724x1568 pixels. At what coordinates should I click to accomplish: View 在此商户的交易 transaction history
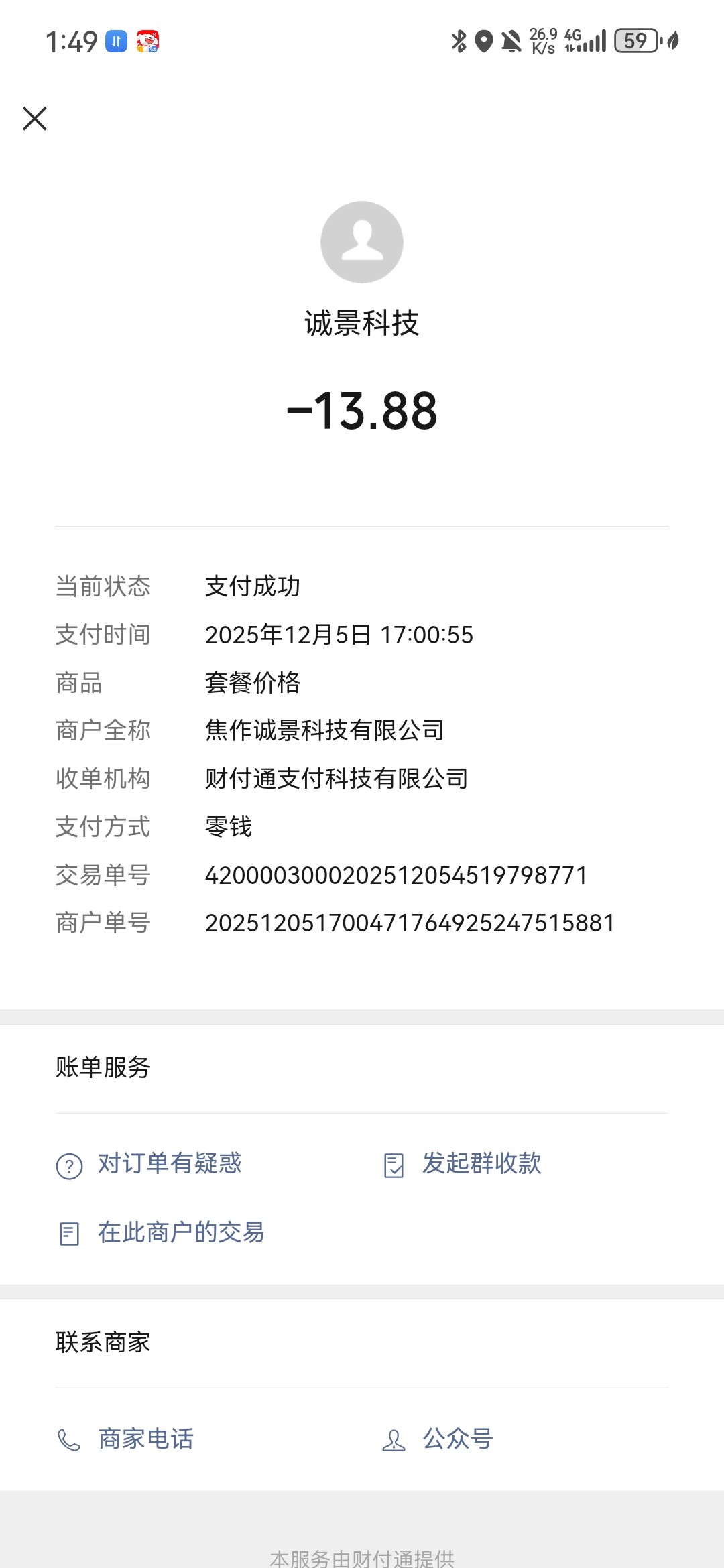pyautogui.click(x=180, y=1233)
